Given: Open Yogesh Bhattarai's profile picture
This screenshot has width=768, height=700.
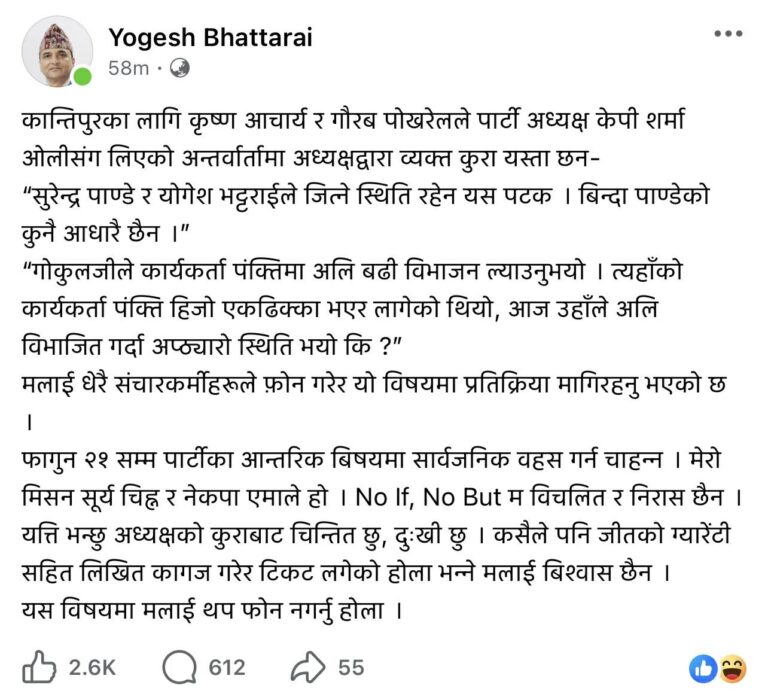Looking at the screenshot, I should pyautogui.click(x=57, y=51).
